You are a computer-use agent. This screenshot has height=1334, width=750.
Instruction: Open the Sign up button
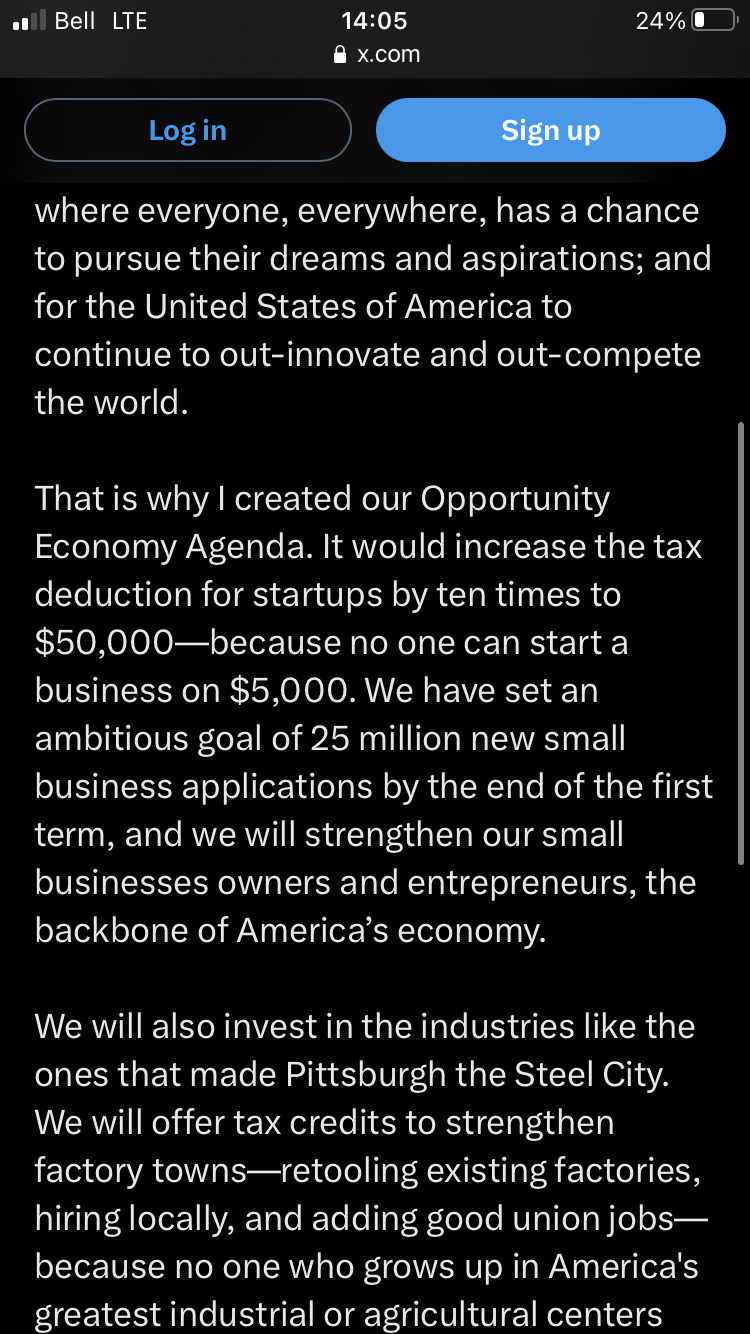[551, 130]
